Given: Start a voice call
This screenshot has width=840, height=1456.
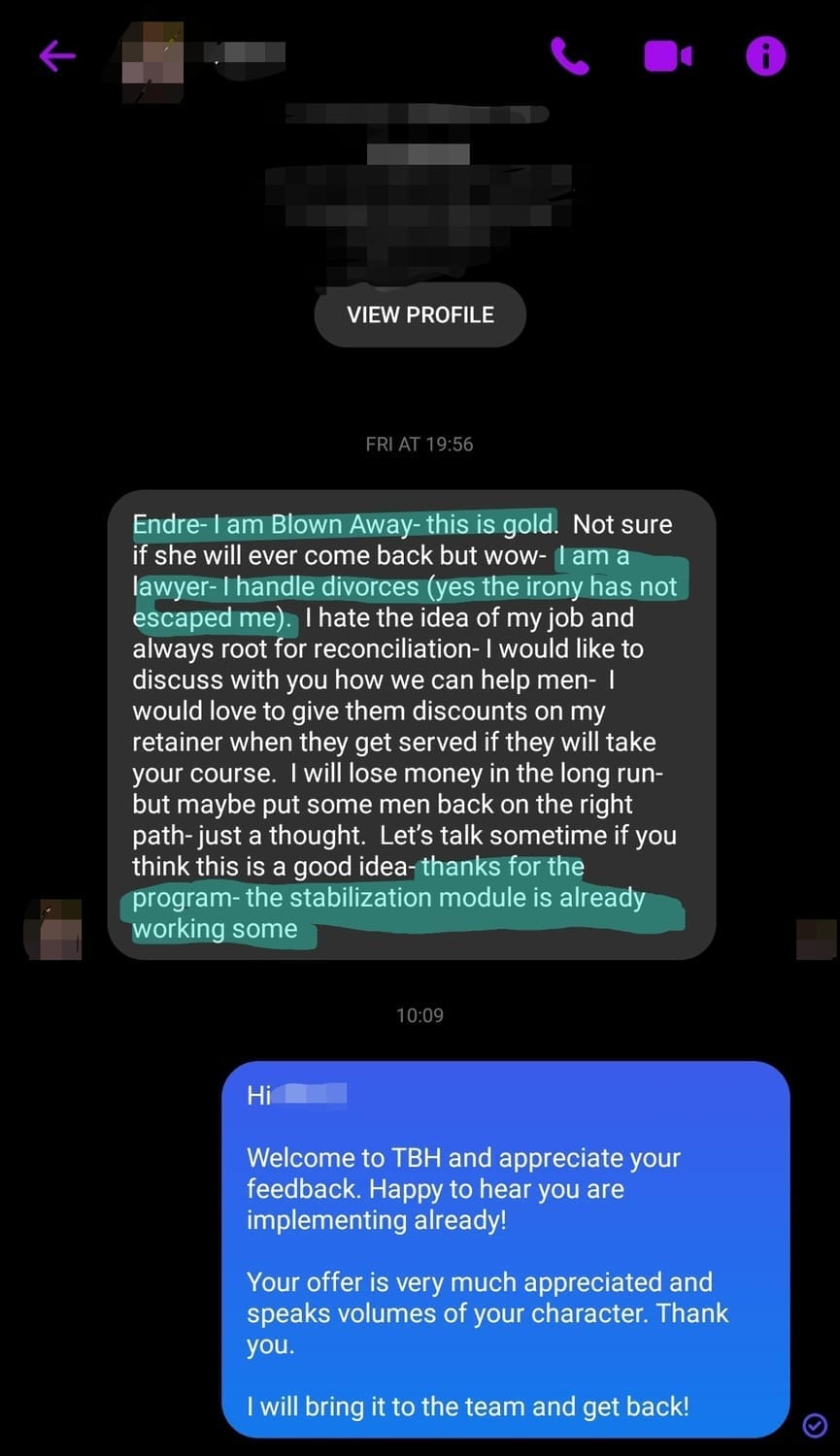Looking at the screenshot, I should point(570,56).
